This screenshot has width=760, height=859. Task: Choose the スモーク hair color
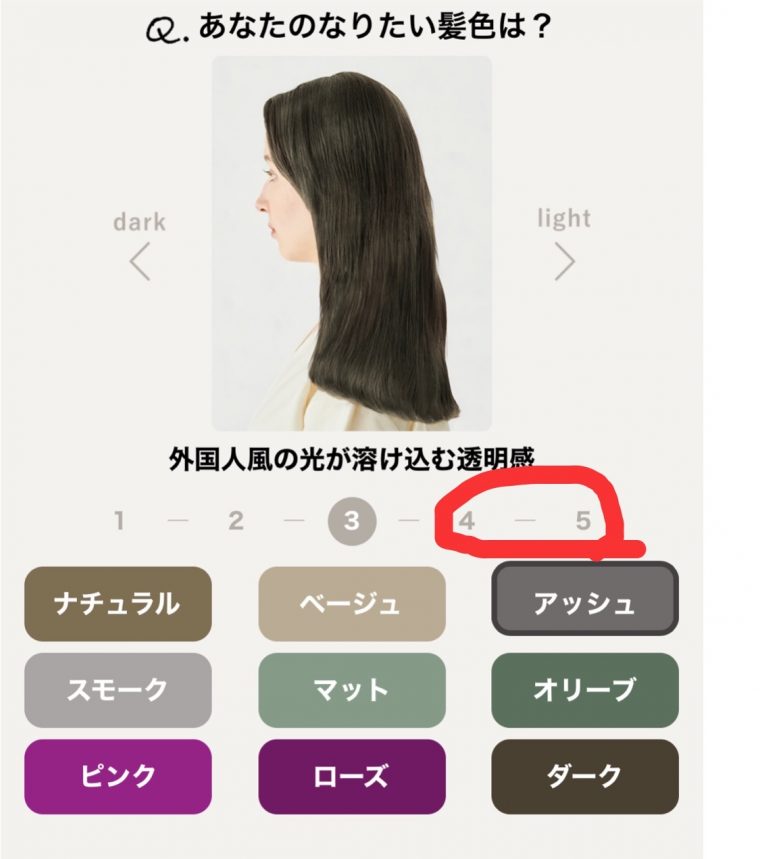point(118,690)
